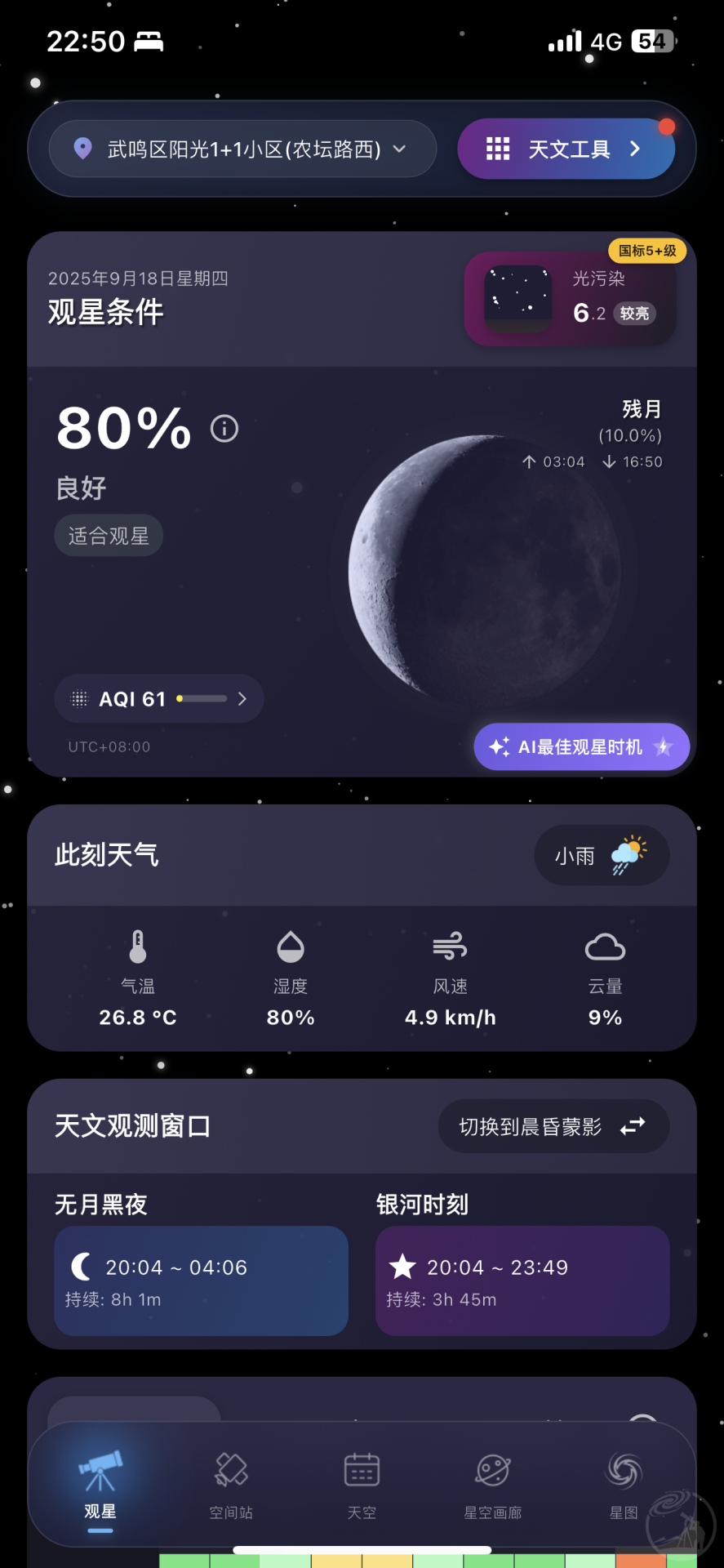The width and height of the screenshot is (724, 1568).
Task: Toggle 切换到晨昏蒙影 in observation window
Action: [553, 1126]
